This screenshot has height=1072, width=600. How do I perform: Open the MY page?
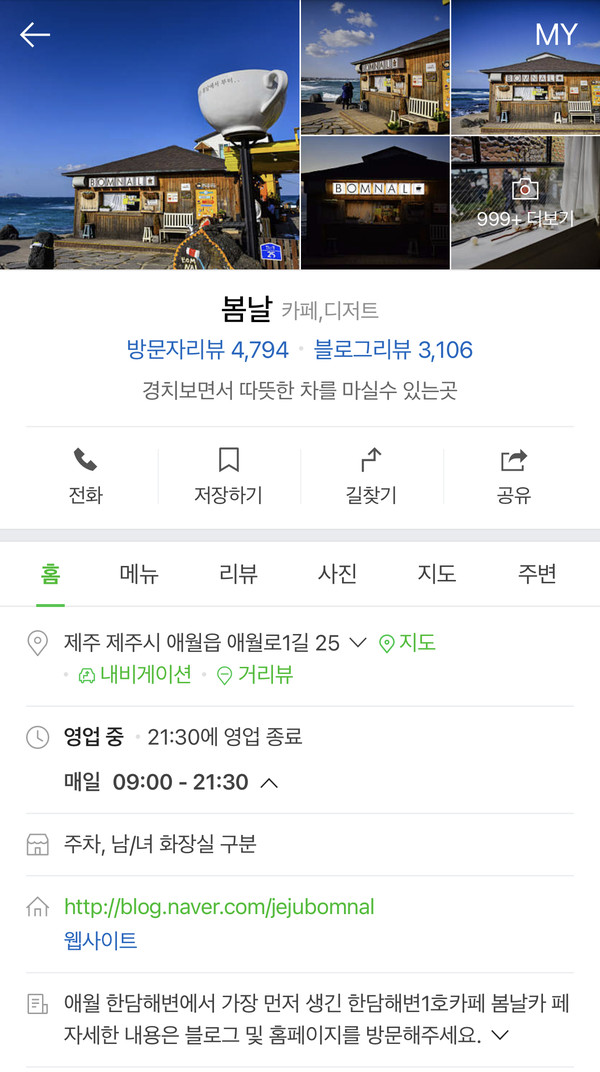pyautogui.click(x=556, y=35)
